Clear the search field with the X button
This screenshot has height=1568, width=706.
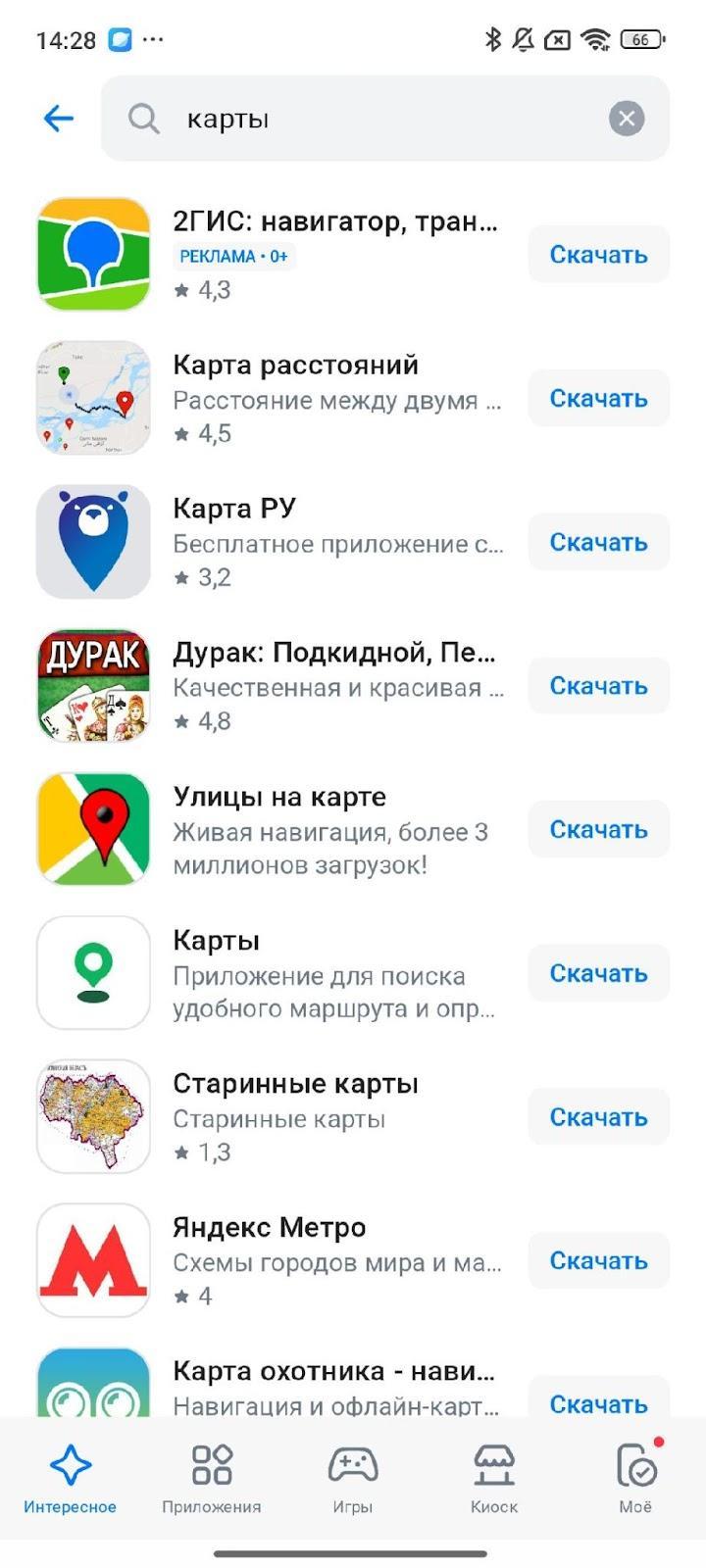coord(625,119)
